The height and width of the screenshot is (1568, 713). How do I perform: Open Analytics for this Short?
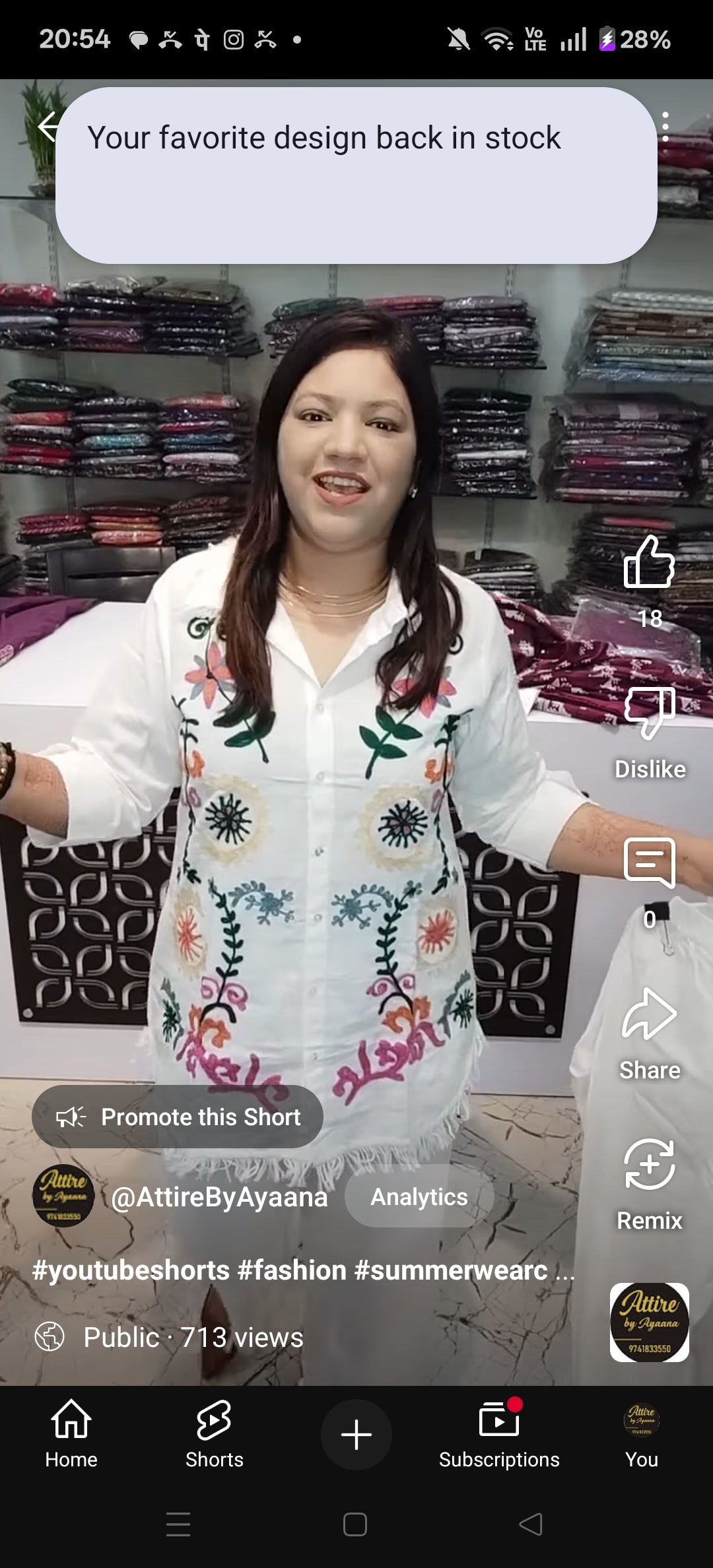pos(419,1196)
